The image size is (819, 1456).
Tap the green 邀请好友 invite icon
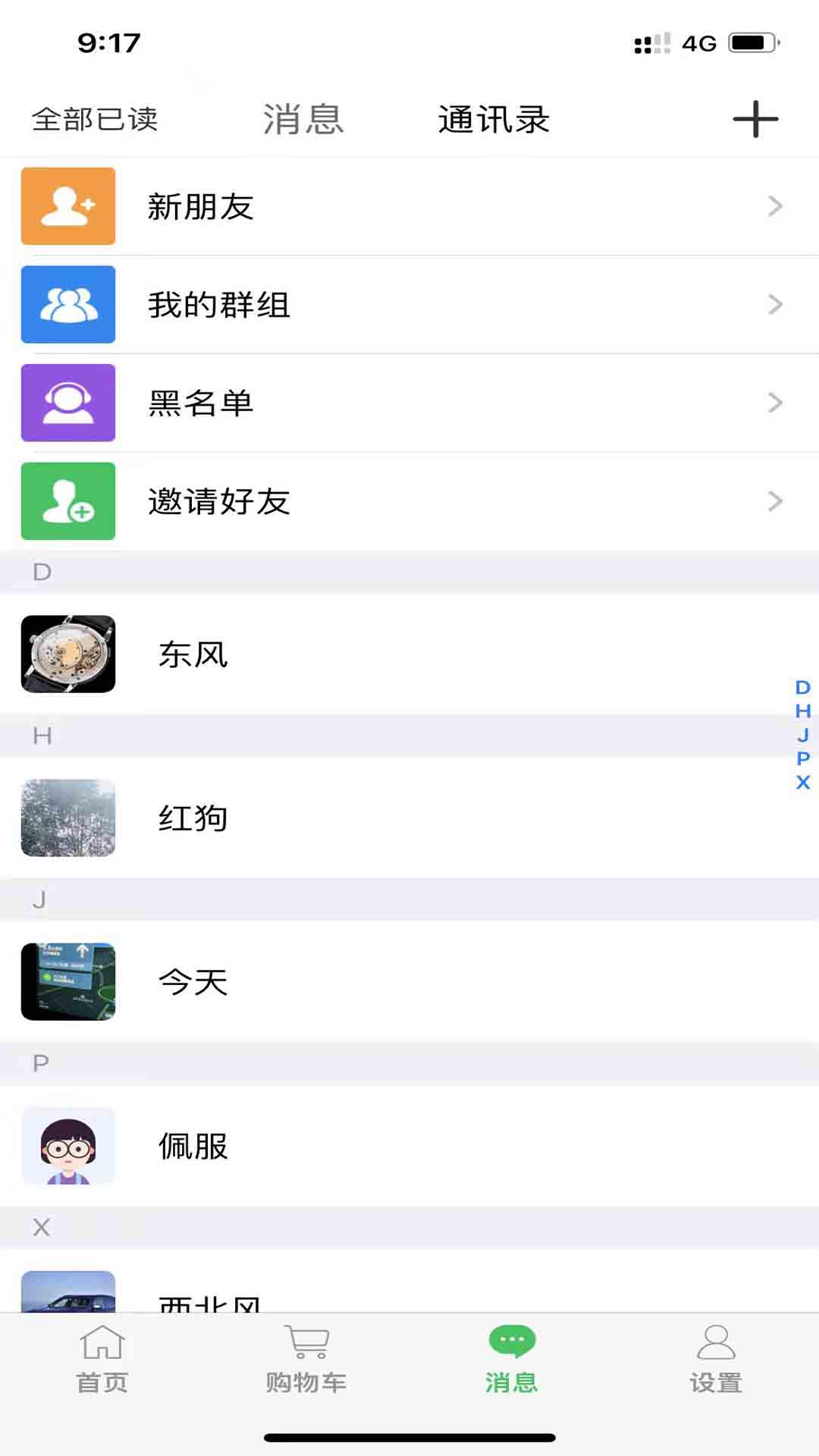(67, 501)
